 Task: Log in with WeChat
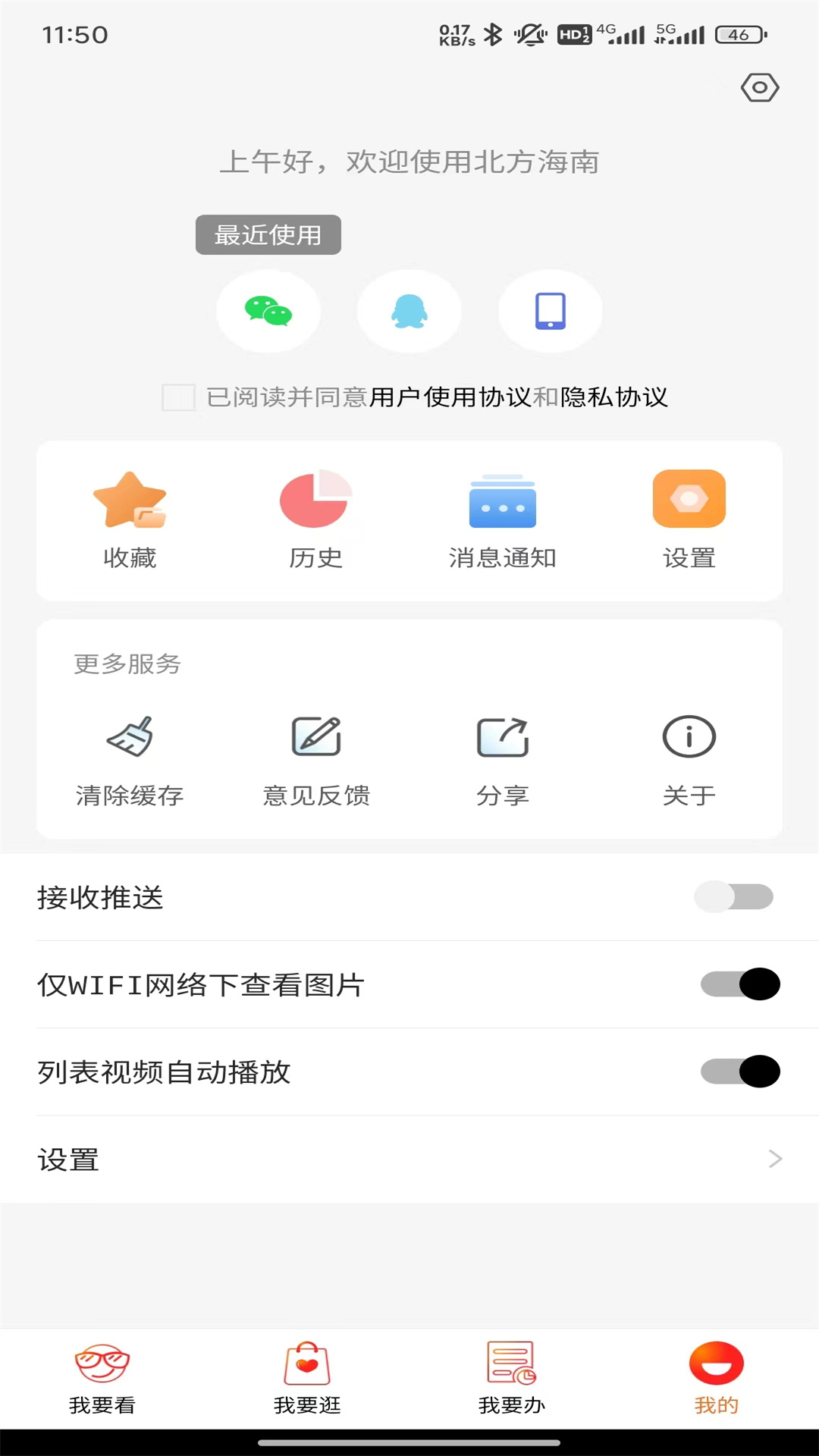pos(268,311)
